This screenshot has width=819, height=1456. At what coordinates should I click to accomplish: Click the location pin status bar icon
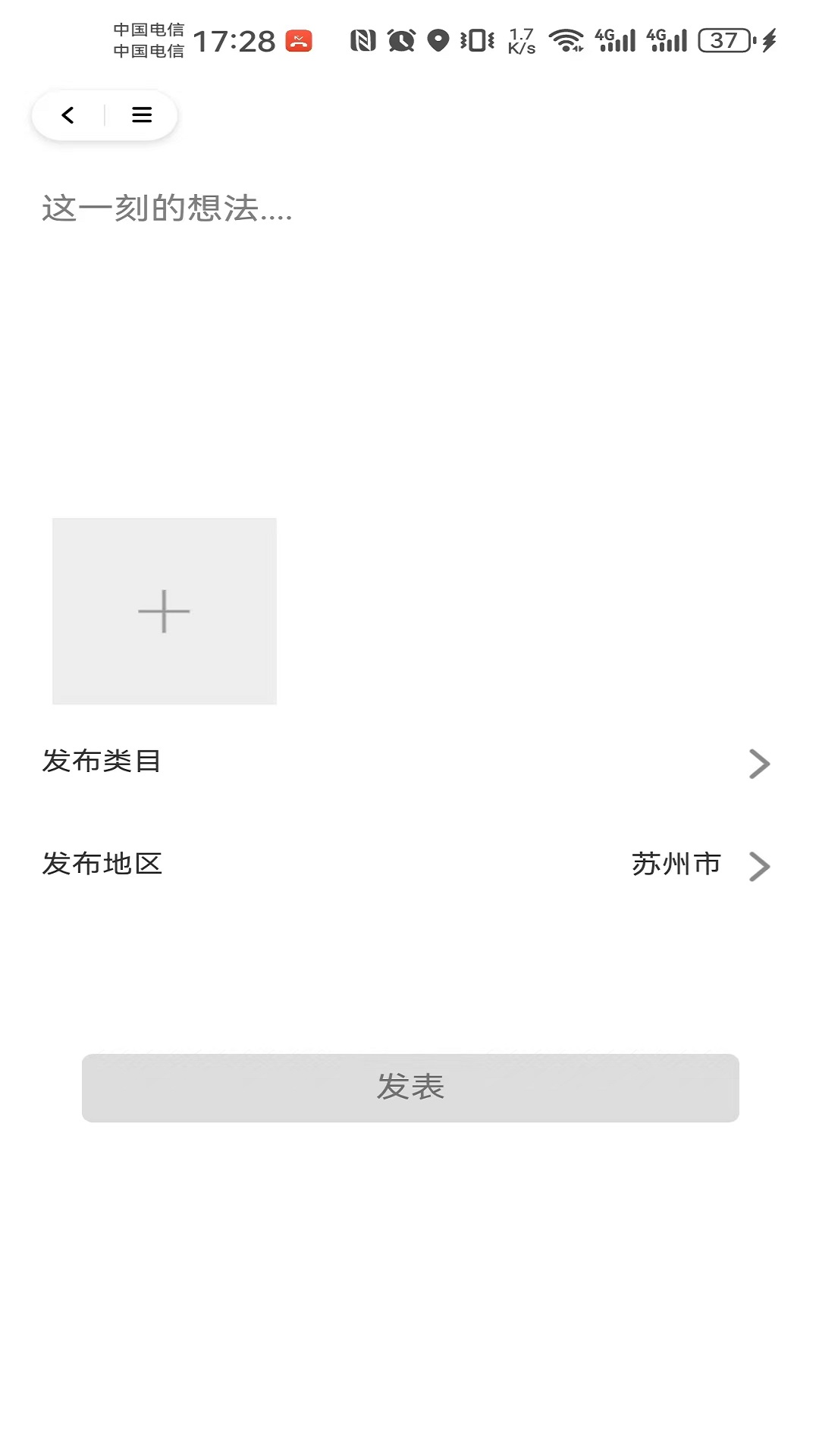436,39
